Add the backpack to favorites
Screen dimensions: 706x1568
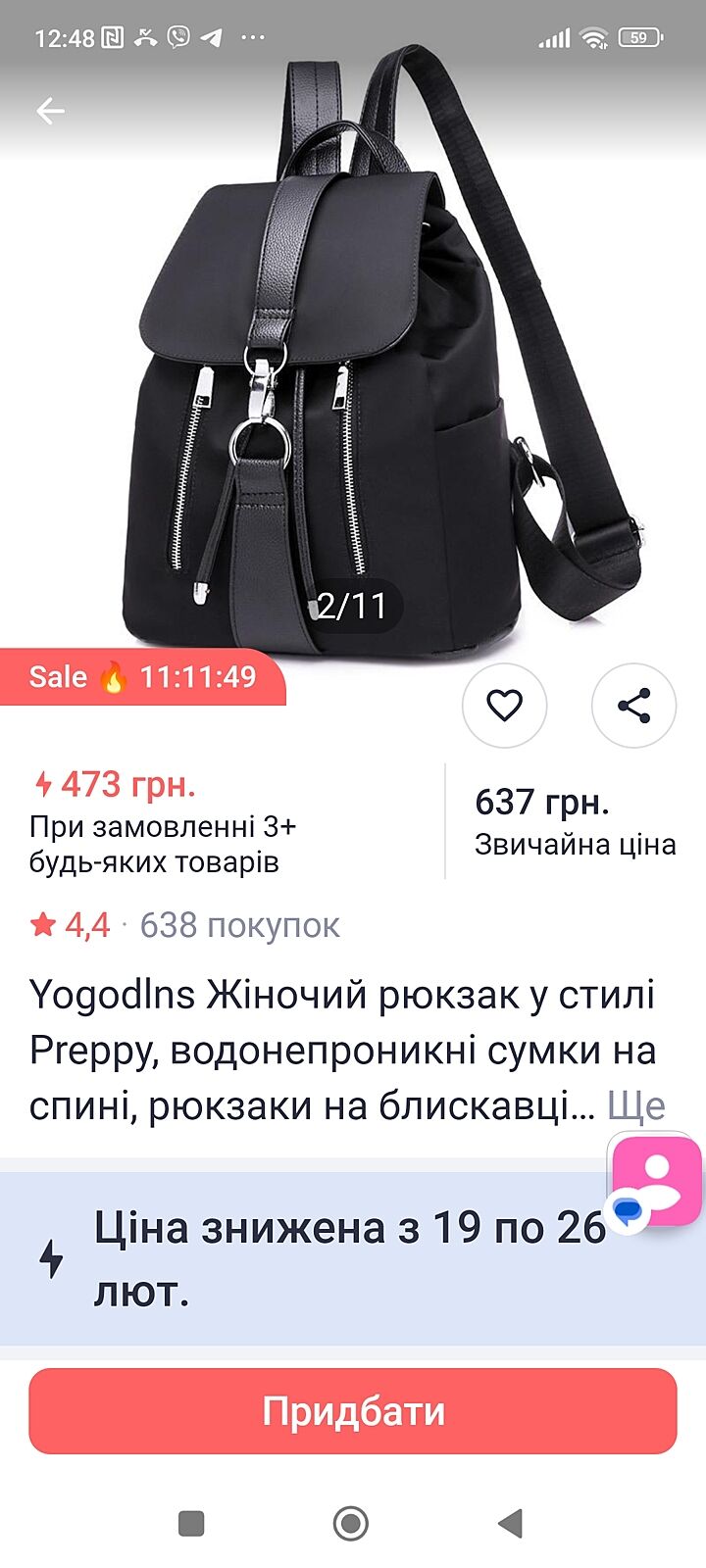pos(504,706)
